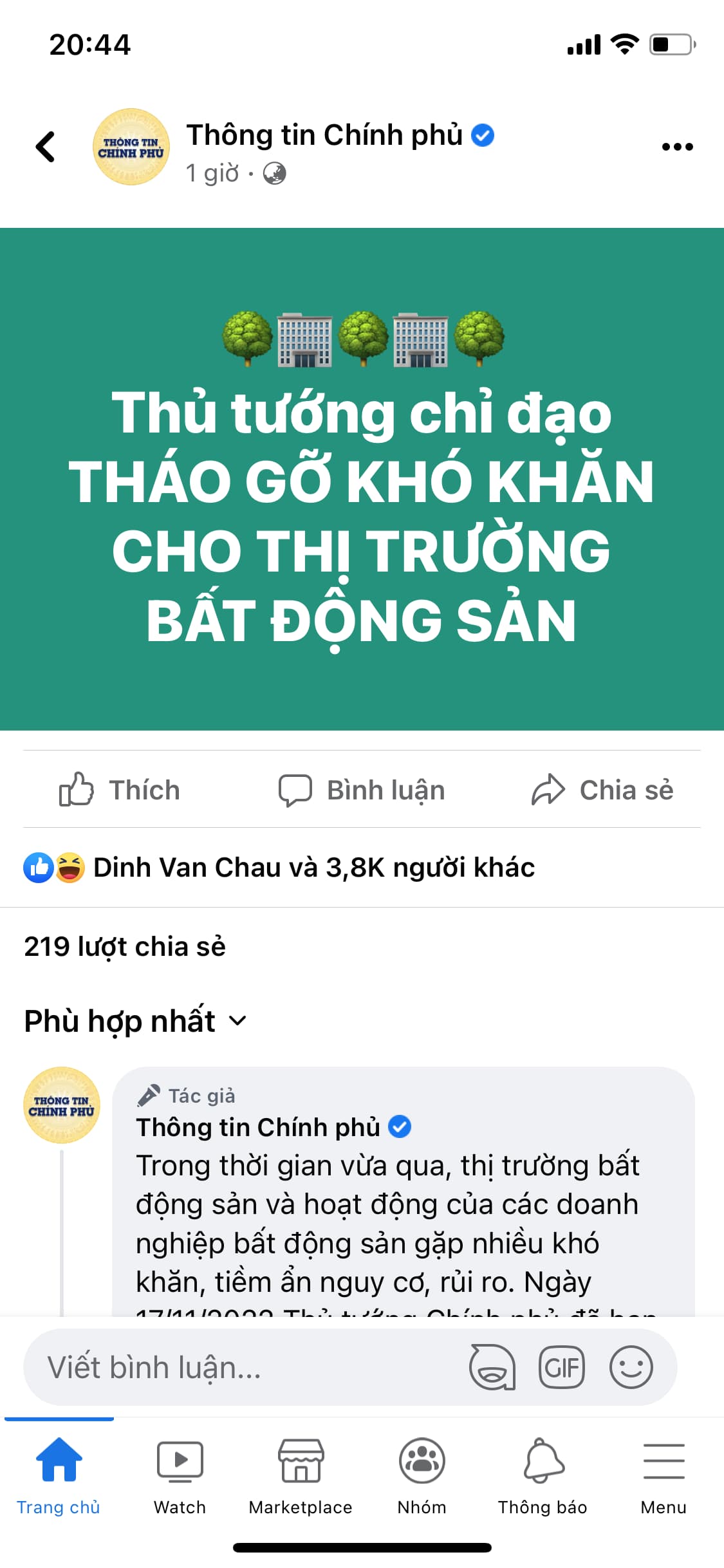Image resolution: width=724 pixels, height=1568 pixels.
Task: Open the emoji picker in comment box
Action: pos(631,1367)
